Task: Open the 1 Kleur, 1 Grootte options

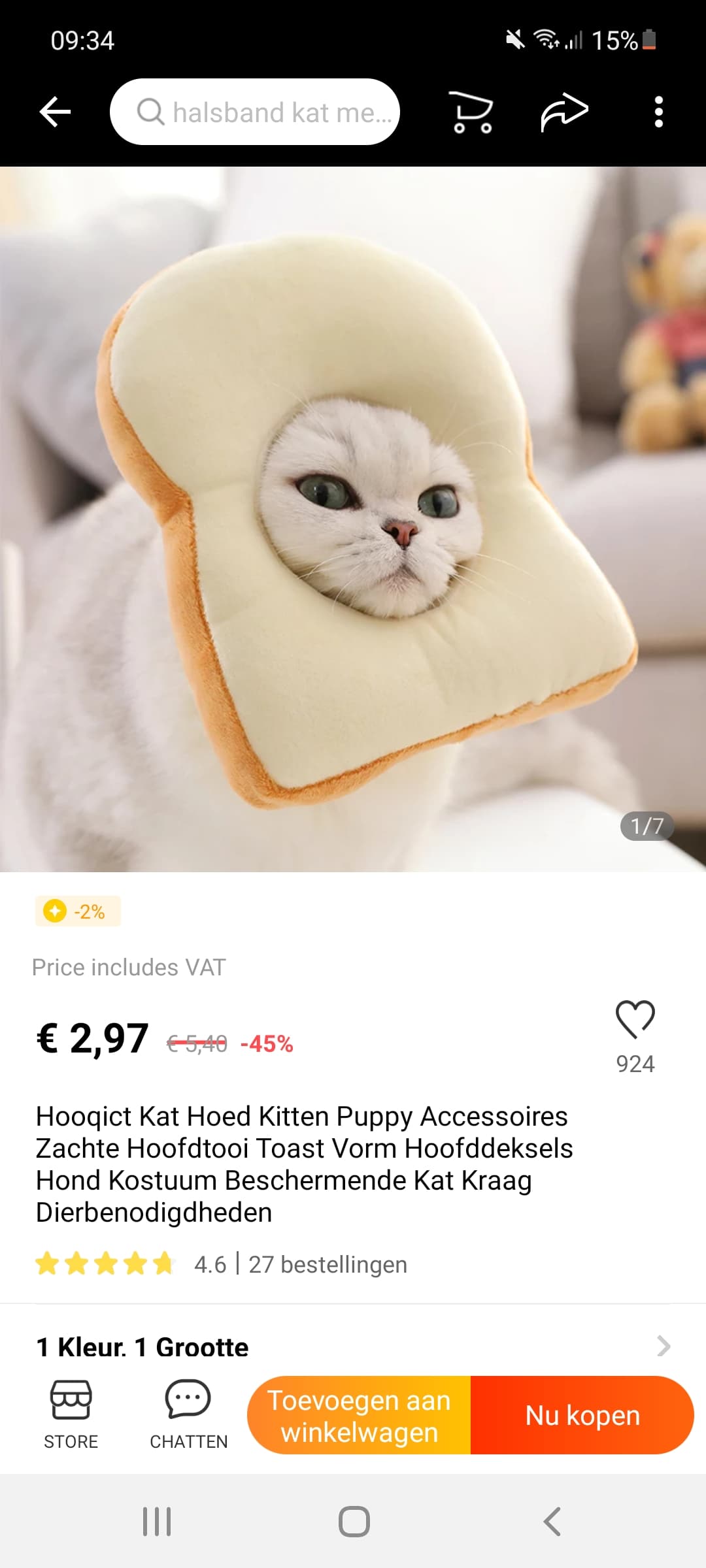Action: (x=353, y=1347)
